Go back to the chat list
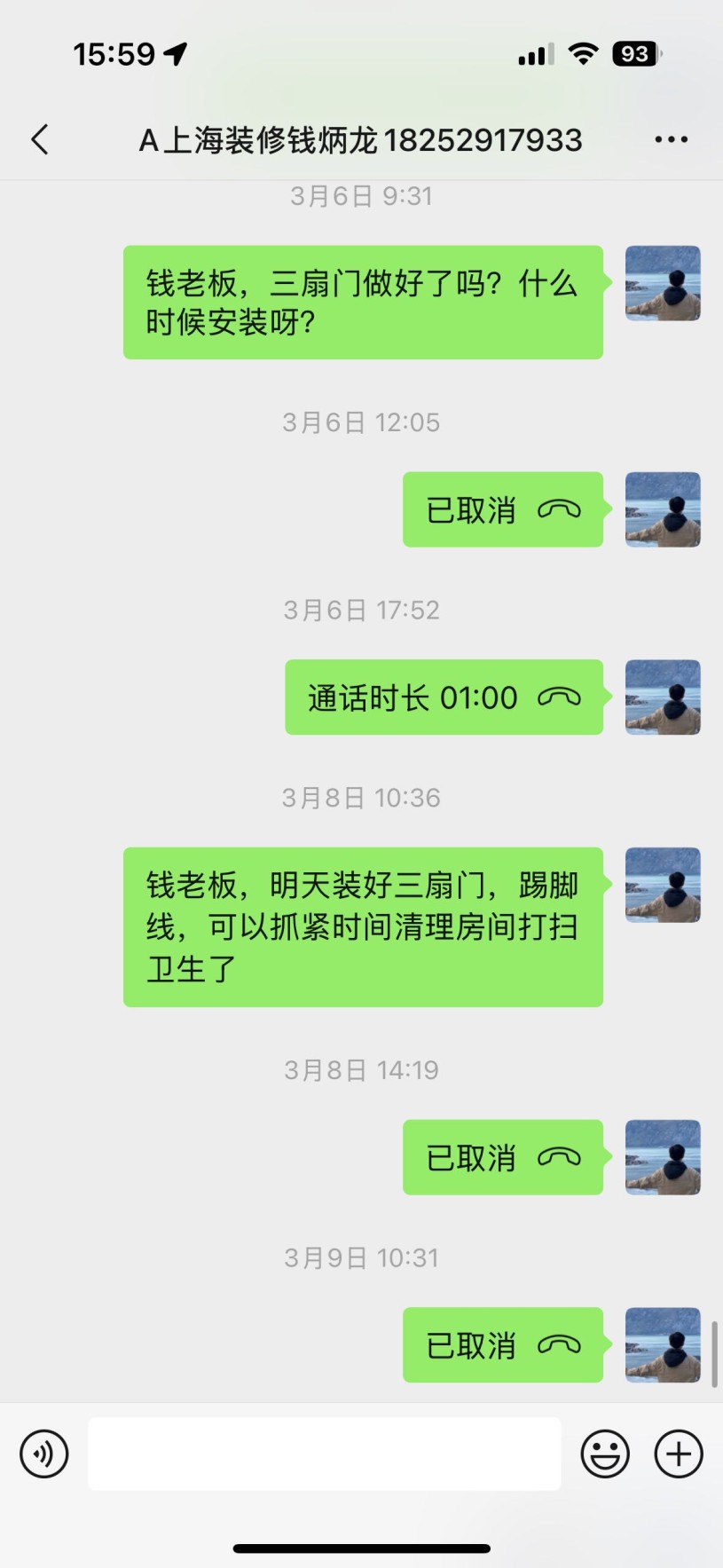 point(40,139)
